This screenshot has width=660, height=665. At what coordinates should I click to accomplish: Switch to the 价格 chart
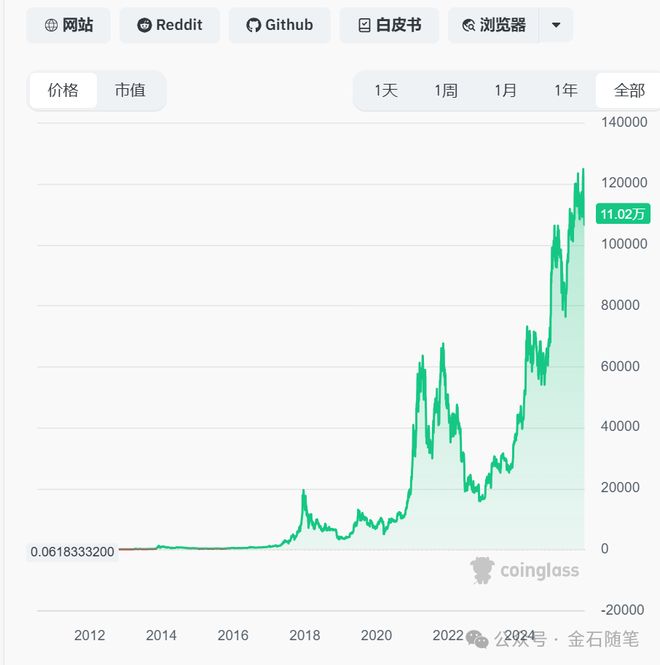pos(62,90)
